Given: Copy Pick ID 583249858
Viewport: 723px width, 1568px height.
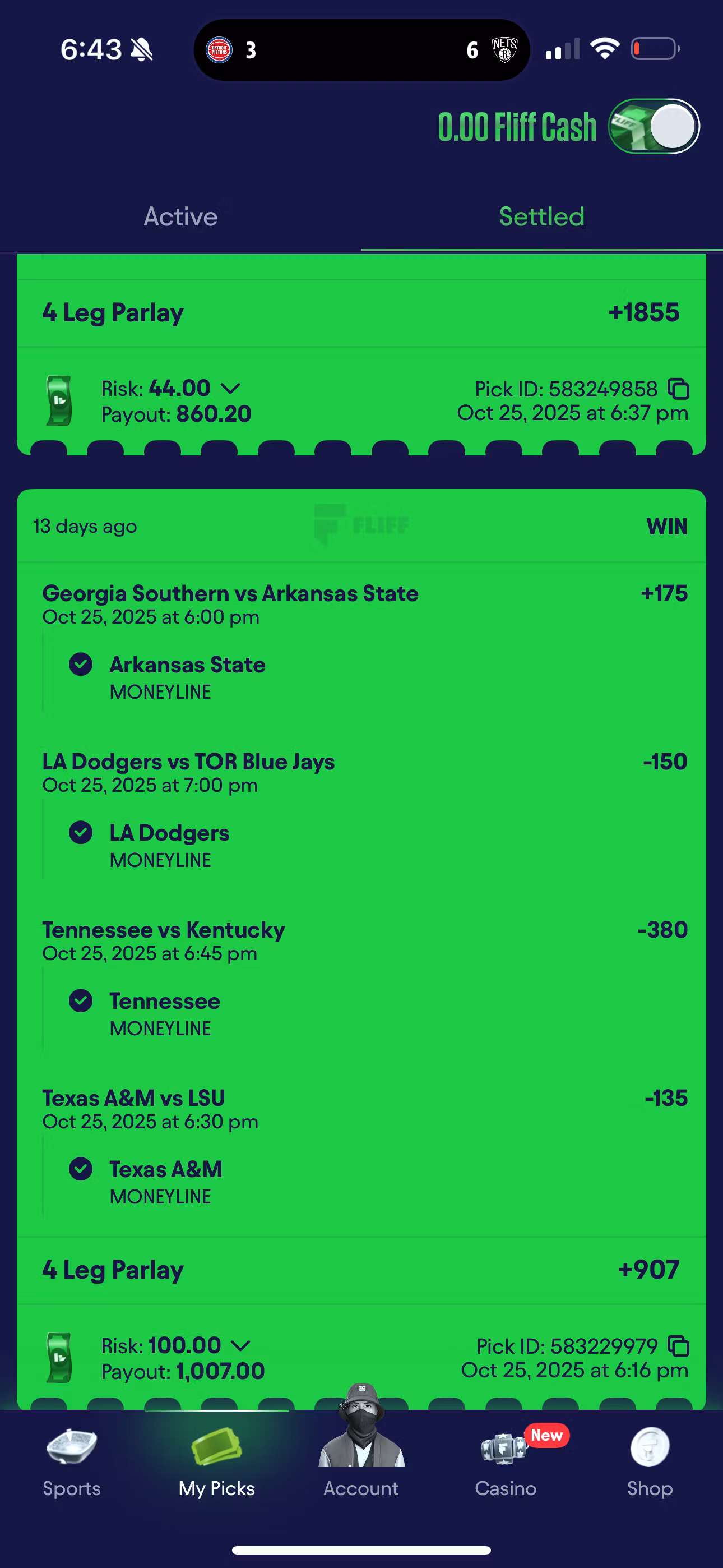Looking at the screenshot, I should [x=679, y=389].
